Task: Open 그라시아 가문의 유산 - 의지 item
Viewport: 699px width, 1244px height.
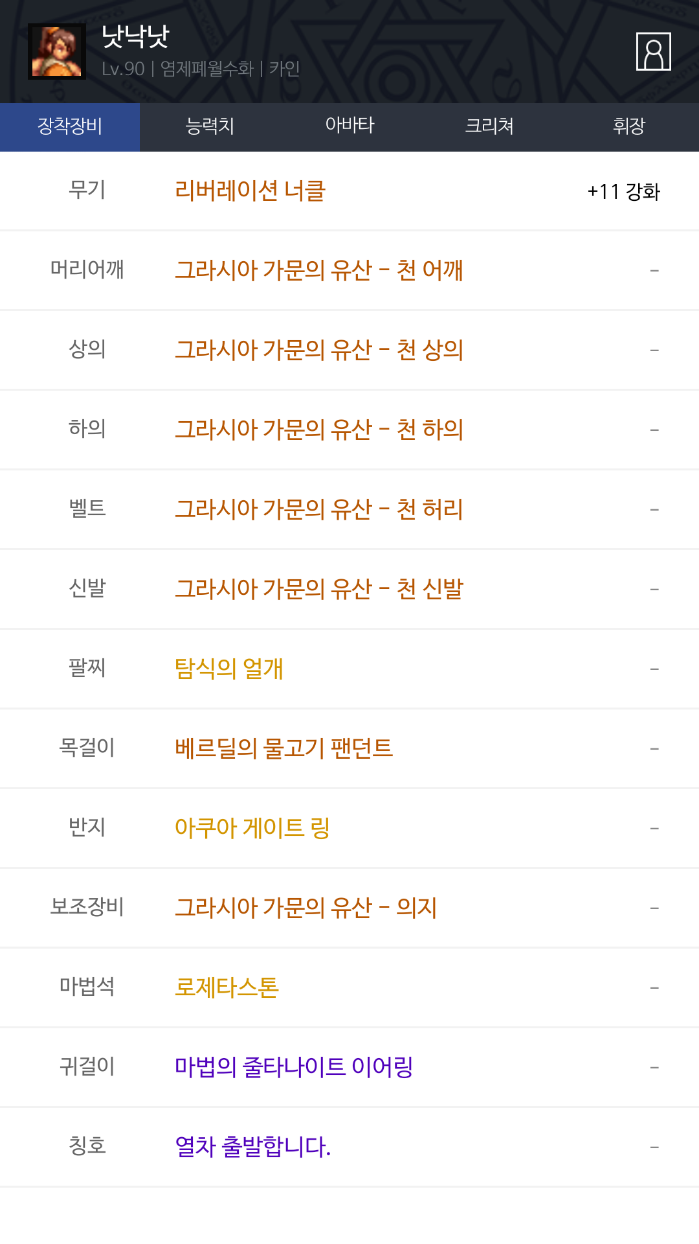Action: (x=305, y=908)
